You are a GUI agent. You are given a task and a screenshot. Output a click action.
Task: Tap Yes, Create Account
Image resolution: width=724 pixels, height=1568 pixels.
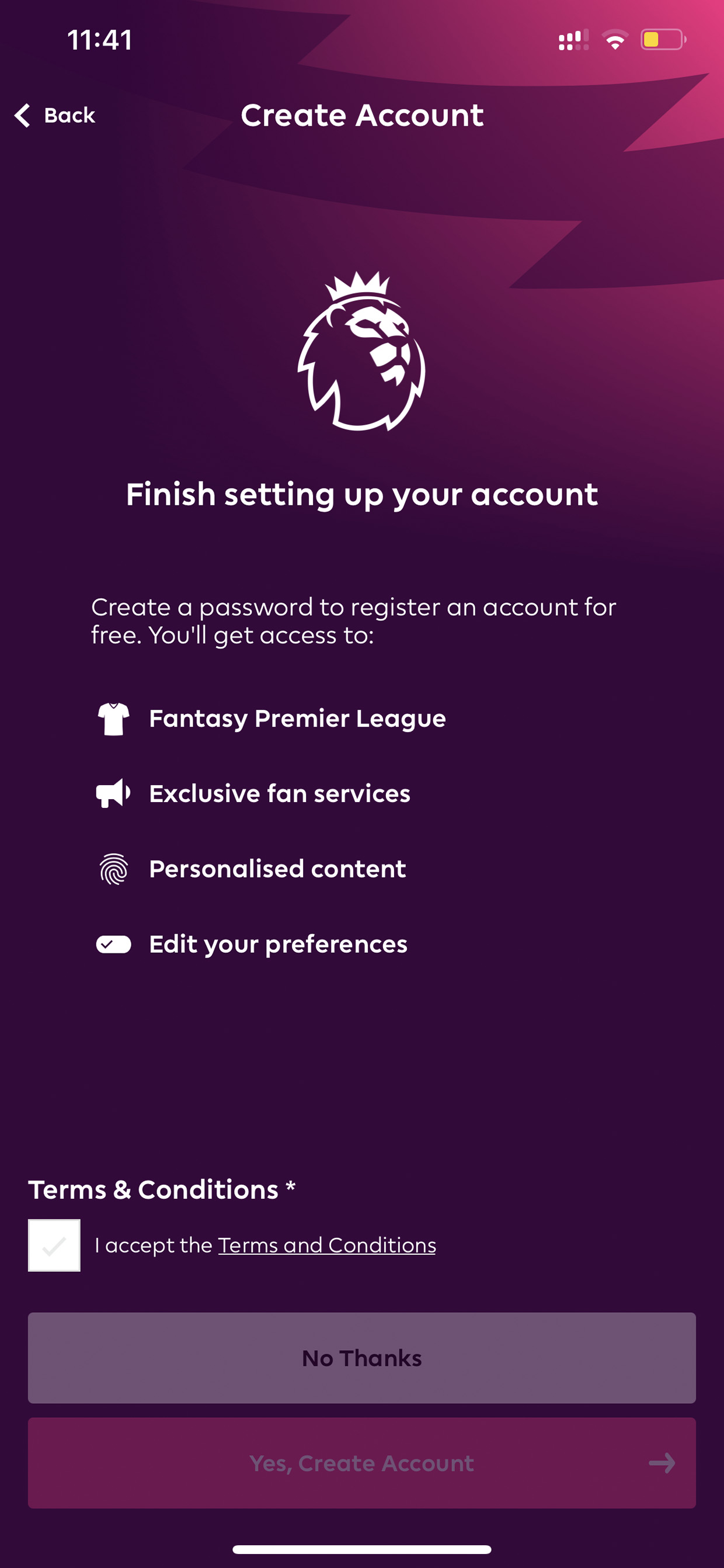362,1463
